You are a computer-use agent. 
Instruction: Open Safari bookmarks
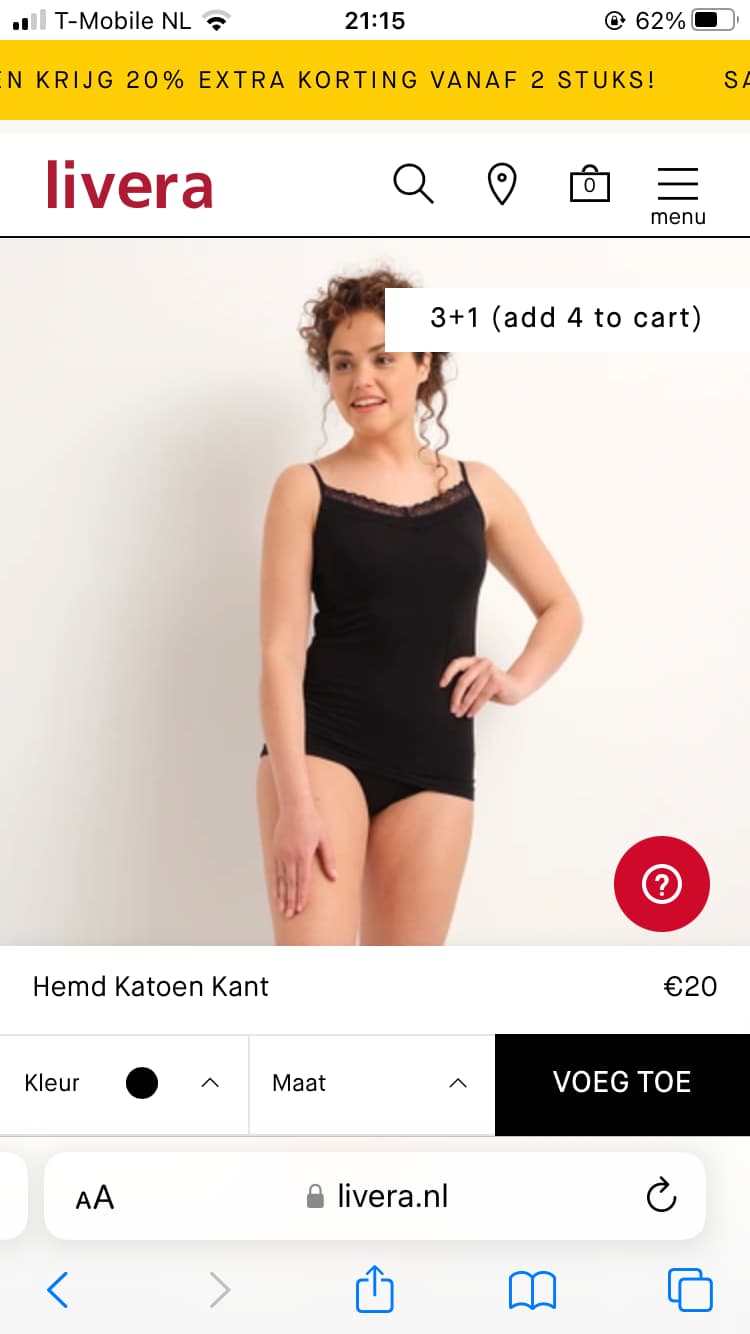tap(532, 1290)
